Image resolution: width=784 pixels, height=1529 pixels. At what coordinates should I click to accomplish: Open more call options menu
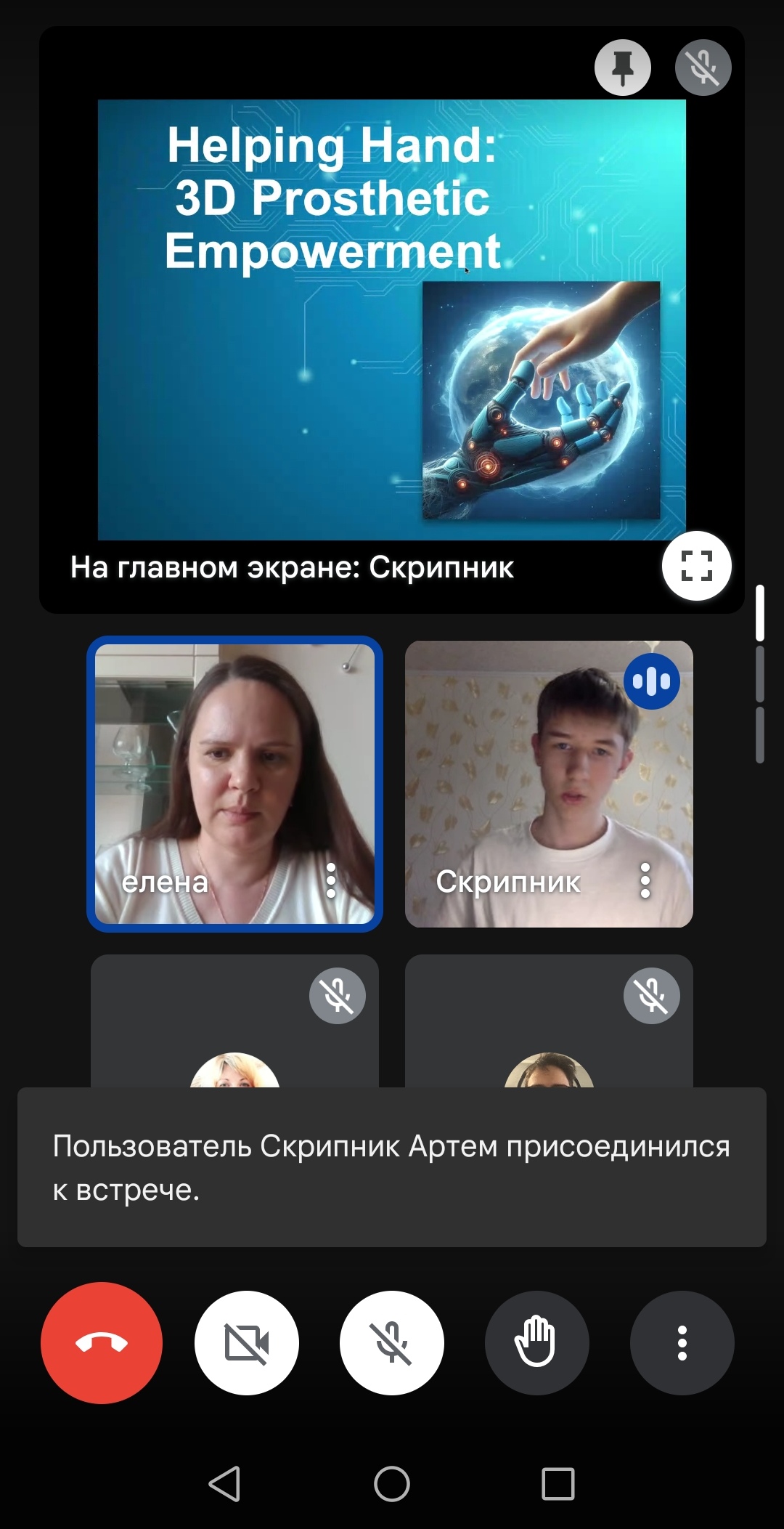[682, 1343]
